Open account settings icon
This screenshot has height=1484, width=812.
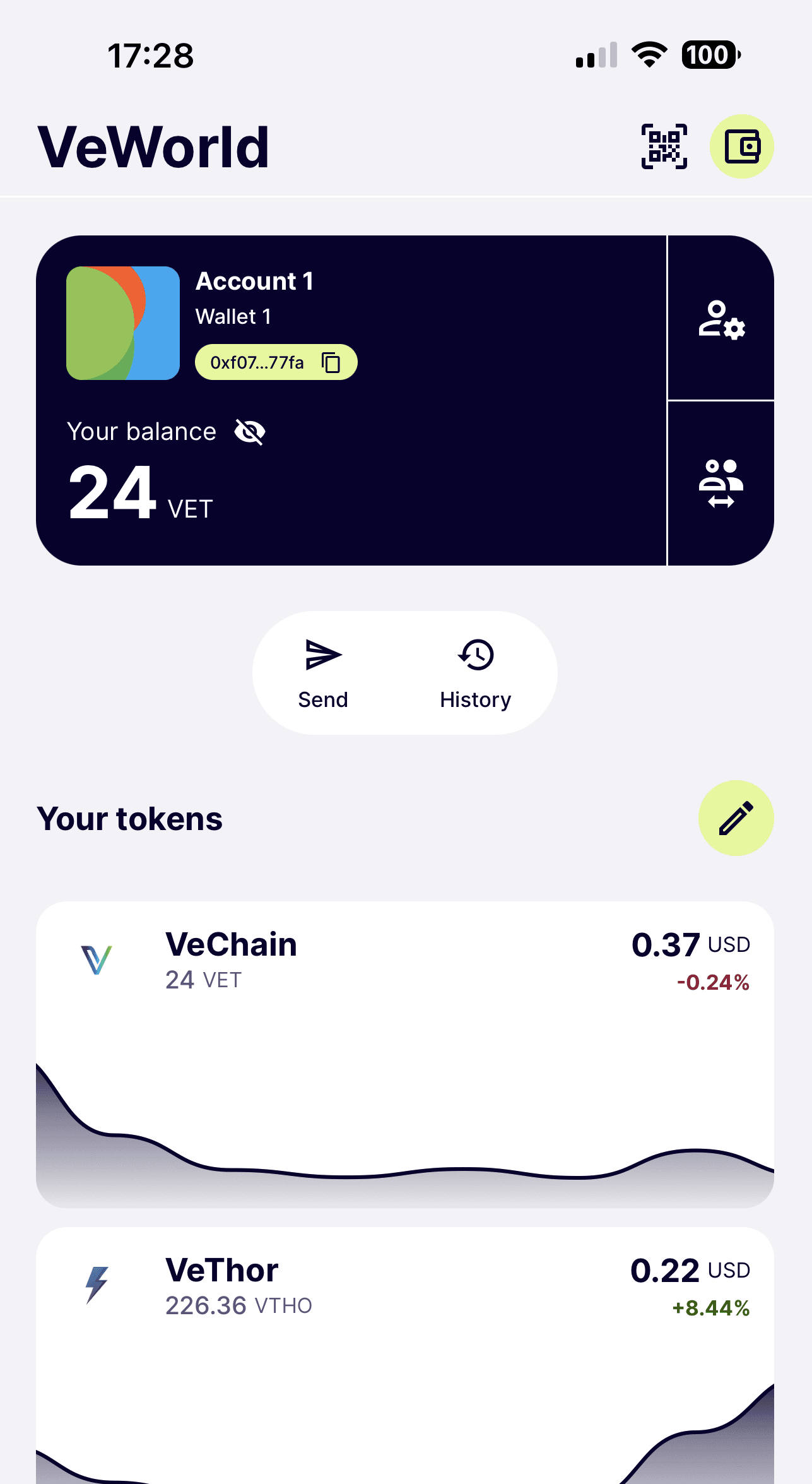point(721,319)
